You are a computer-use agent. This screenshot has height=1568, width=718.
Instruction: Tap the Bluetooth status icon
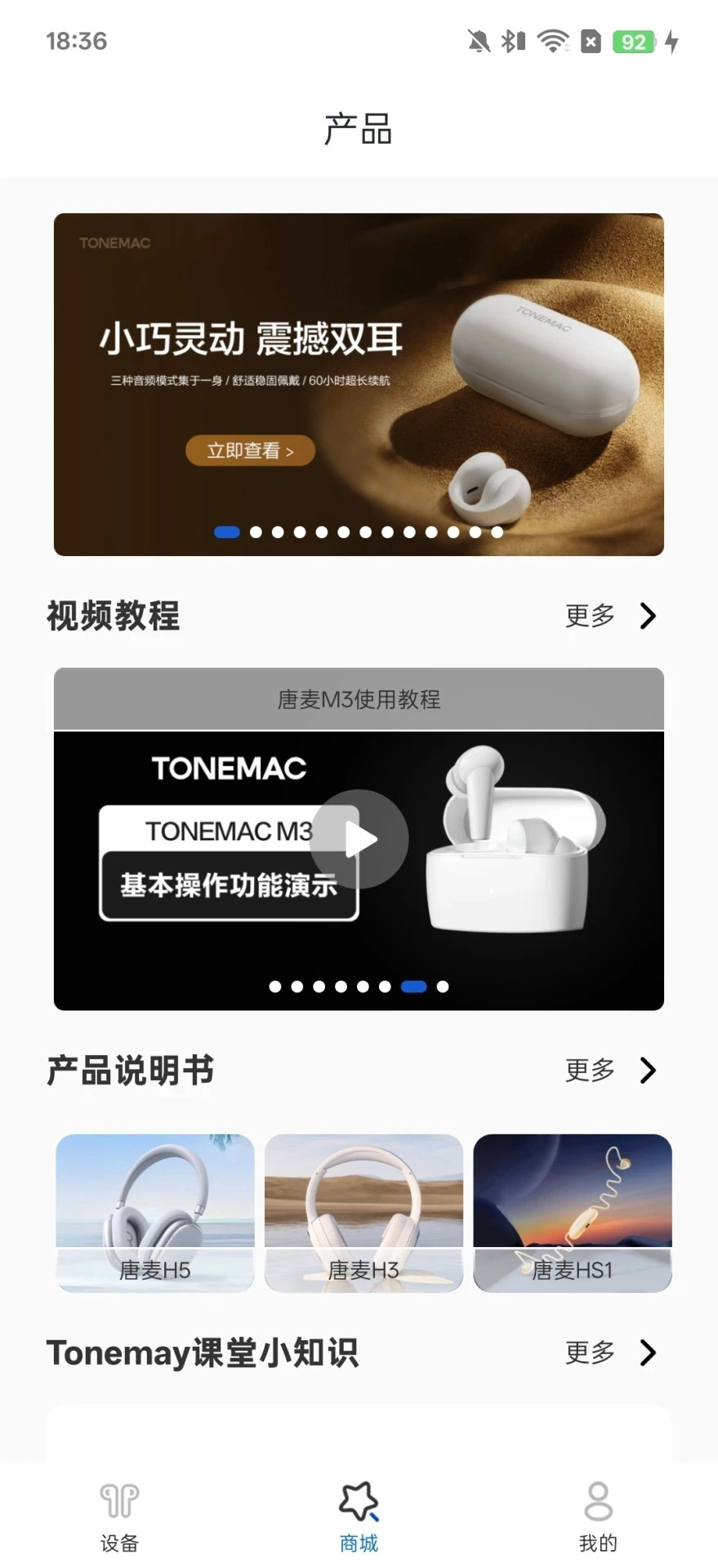point(511,41)
